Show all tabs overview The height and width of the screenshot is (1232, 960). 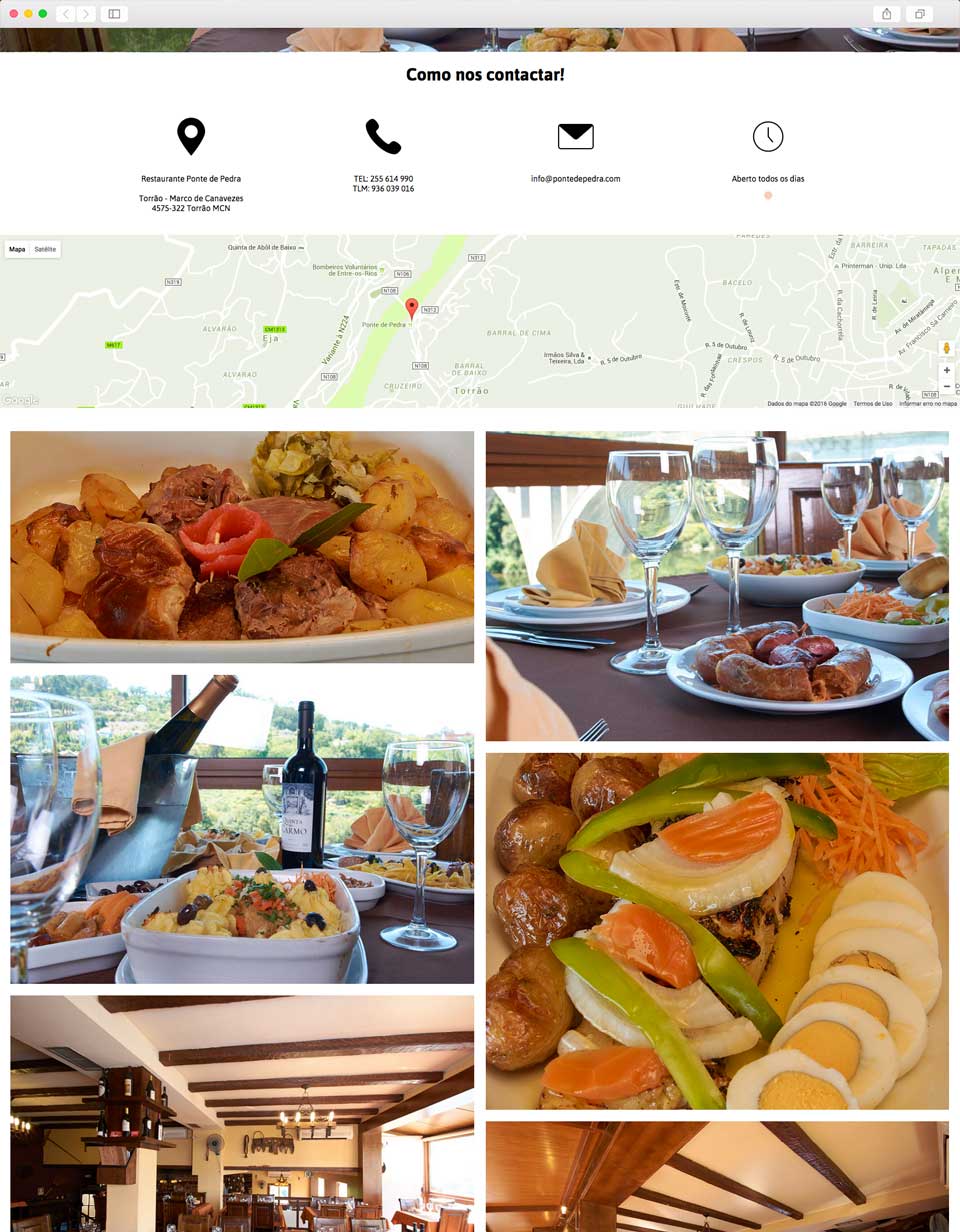pos(918,14)
